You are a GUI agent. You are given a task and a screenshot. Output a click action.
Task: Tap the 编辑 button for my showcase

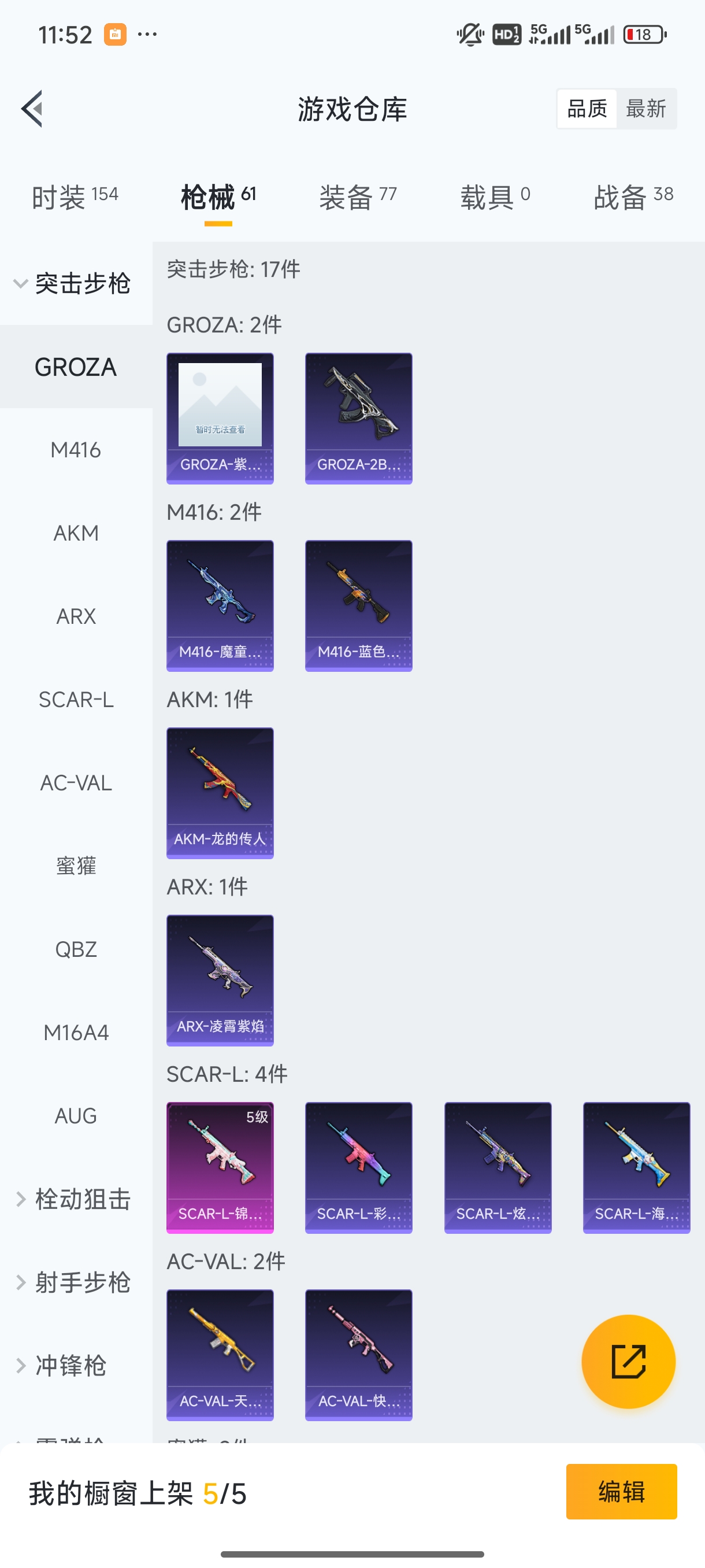621,1491
